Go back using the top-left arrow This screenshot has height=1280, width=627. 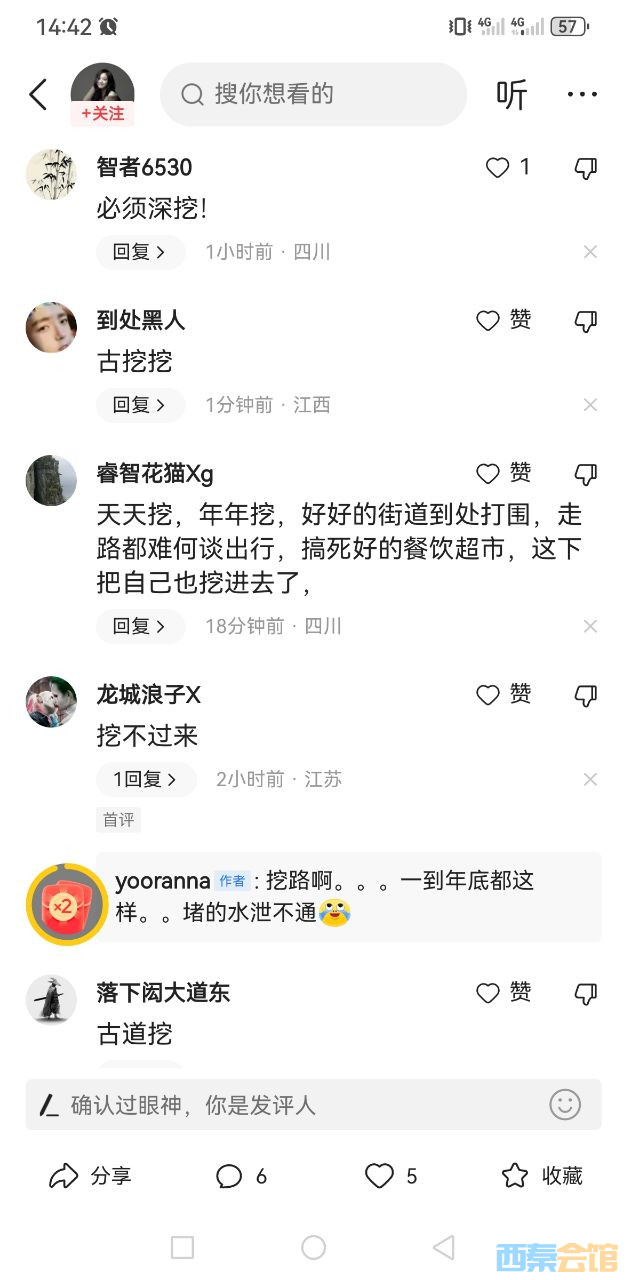38,95
